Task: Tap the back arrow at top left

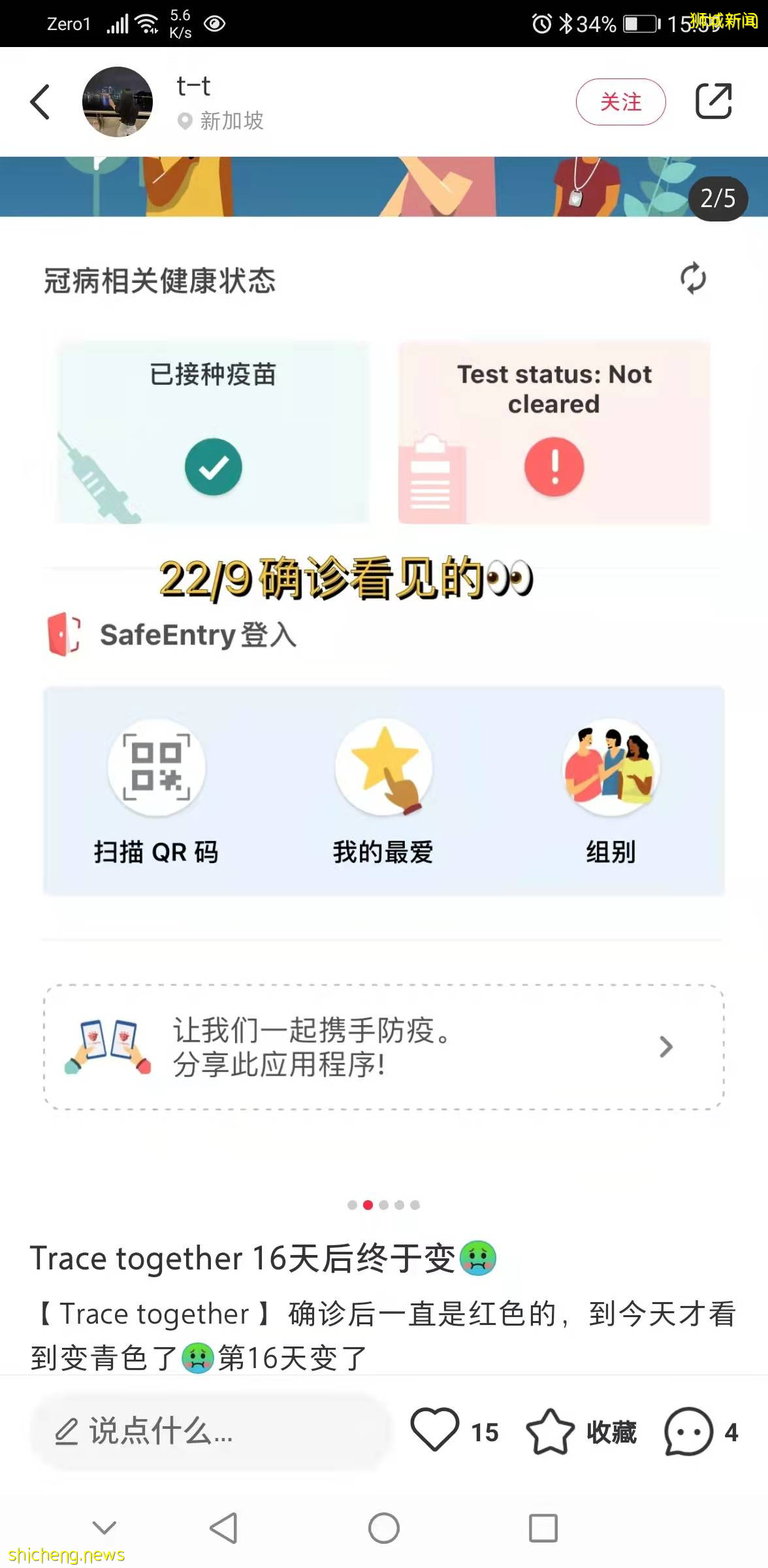Action: pos(40,102)
